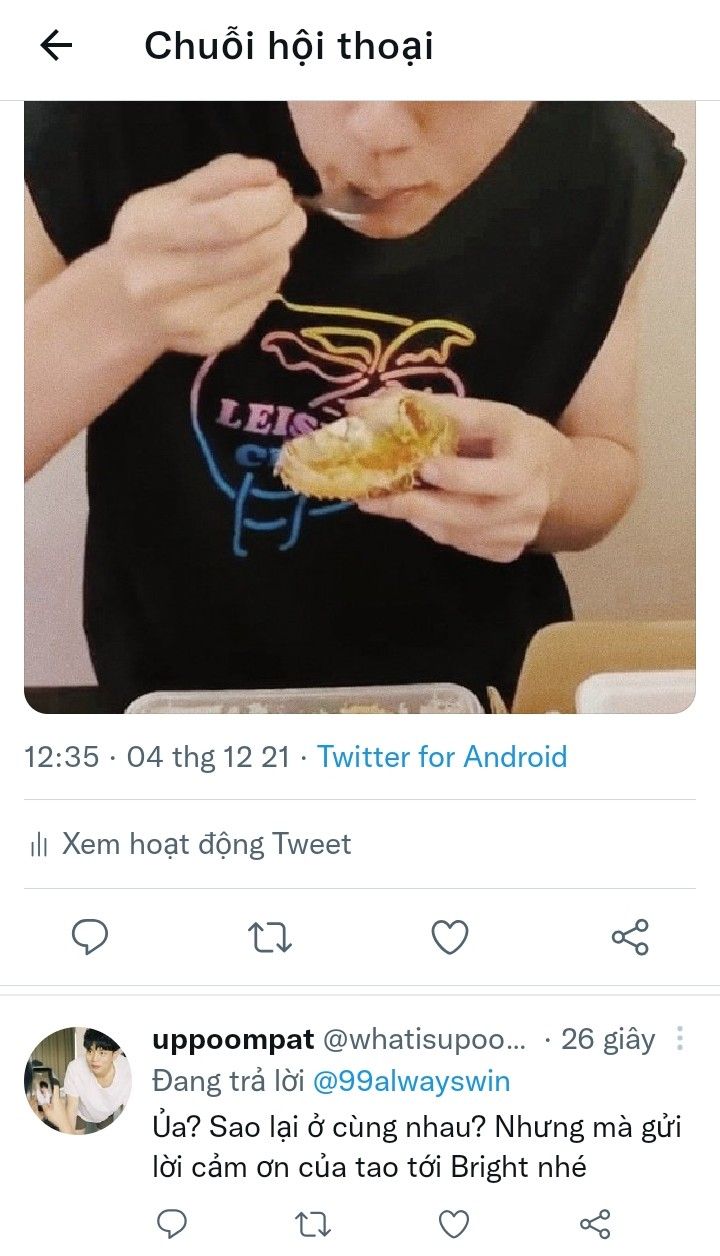720x1256 pixels.
Task: Like uppoompat's reply
Action: (x=454, y=1223)
